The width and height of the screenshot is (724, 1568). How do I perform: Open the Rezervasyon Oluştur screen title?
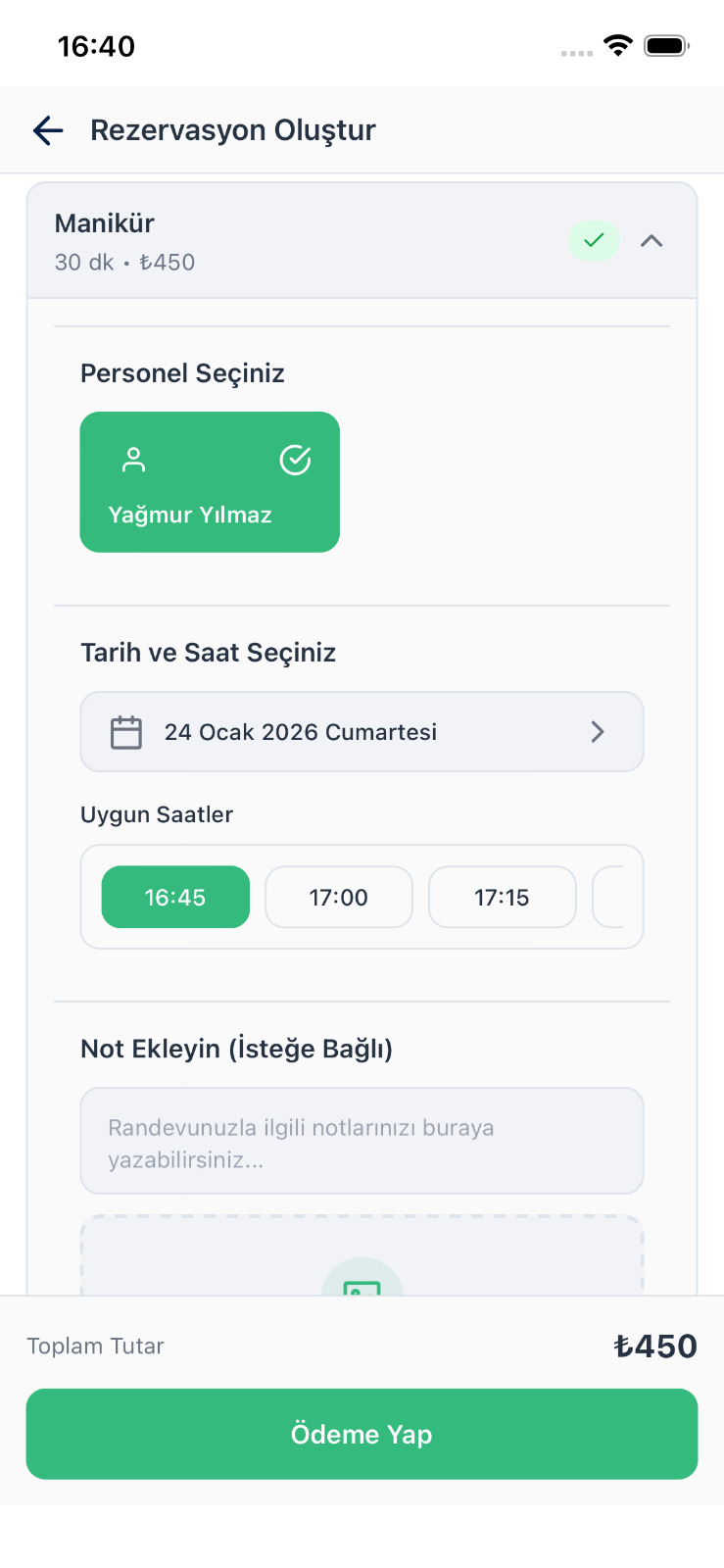point(233,129)
